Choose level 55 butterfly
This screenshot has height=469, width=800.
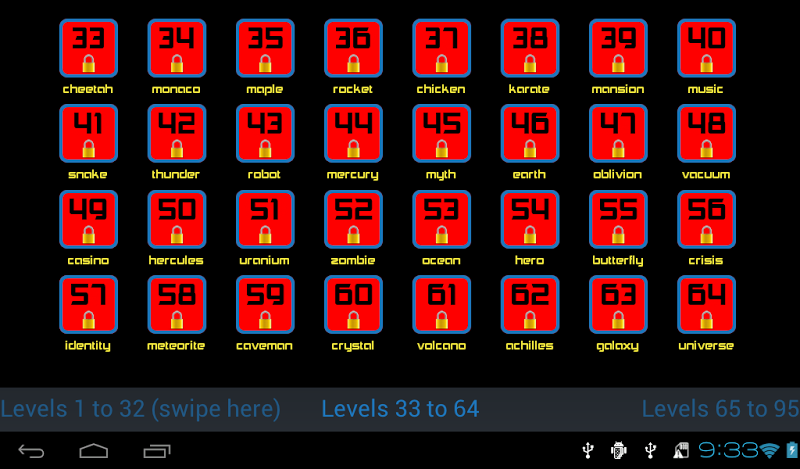pyautogui.click(x=618, y=219)
